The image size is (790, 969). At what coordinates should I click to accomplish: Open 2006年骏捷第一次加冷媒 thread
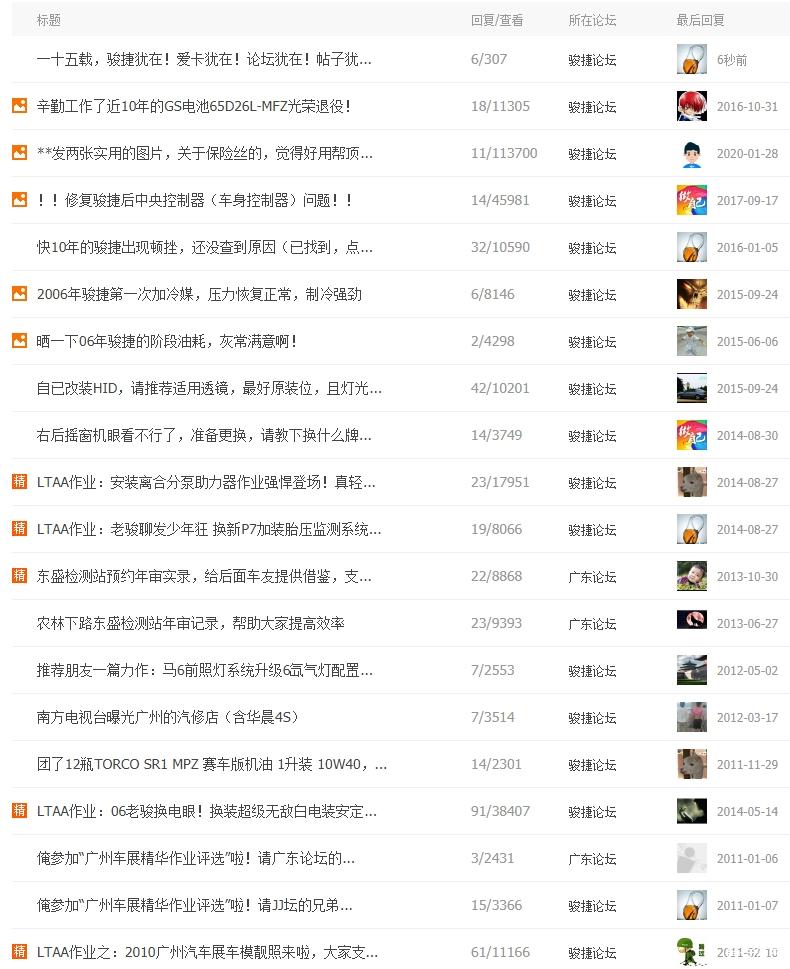click(199, 295)
